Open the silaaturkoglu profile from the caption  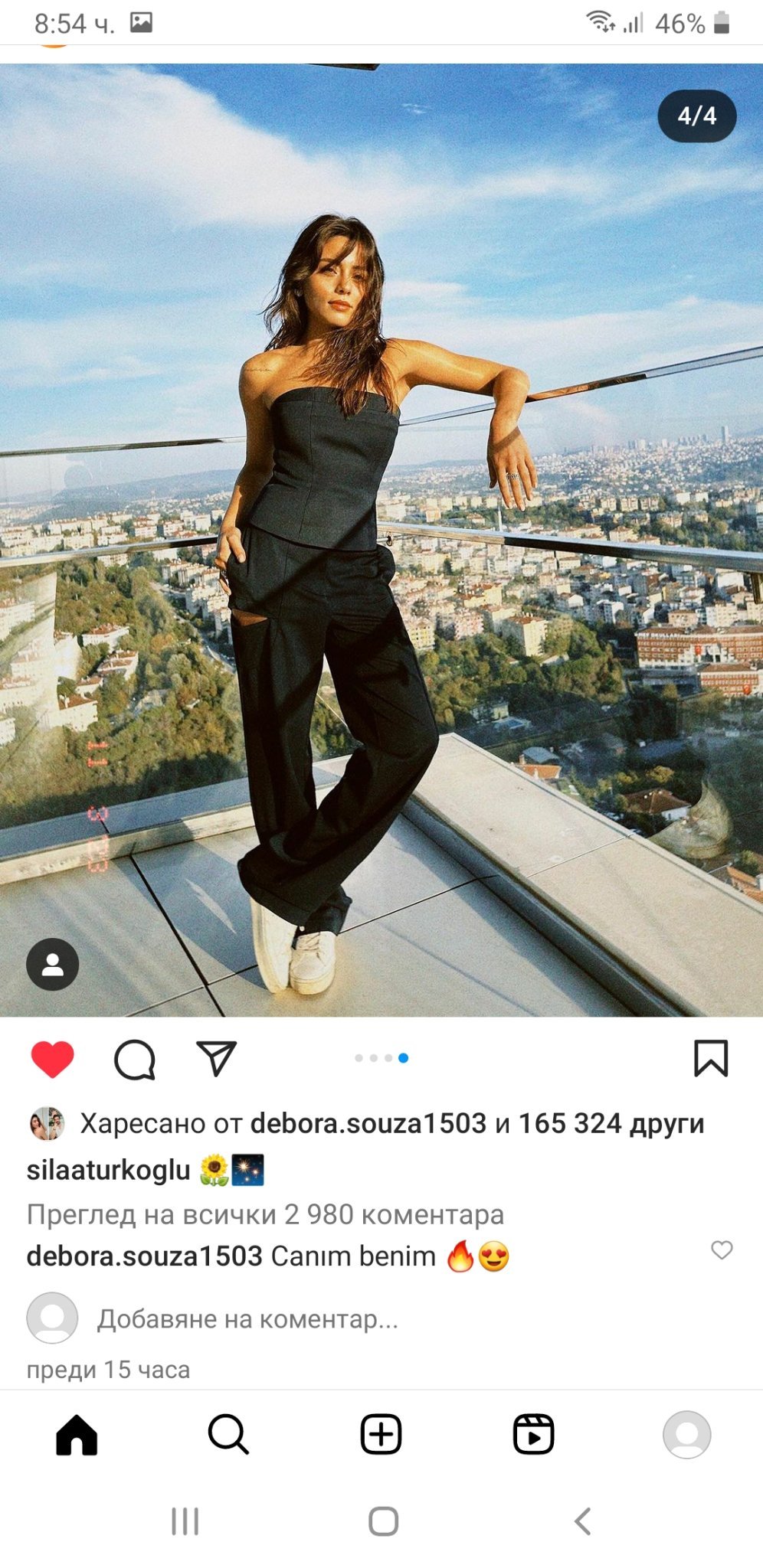point(108,1170)
